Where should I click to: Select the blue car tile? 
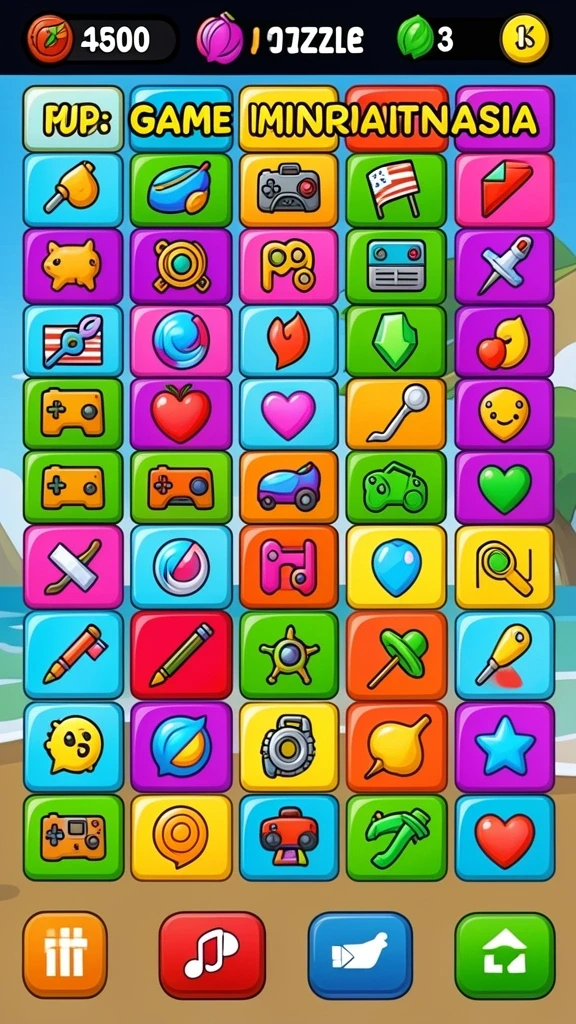click(288, 487)
